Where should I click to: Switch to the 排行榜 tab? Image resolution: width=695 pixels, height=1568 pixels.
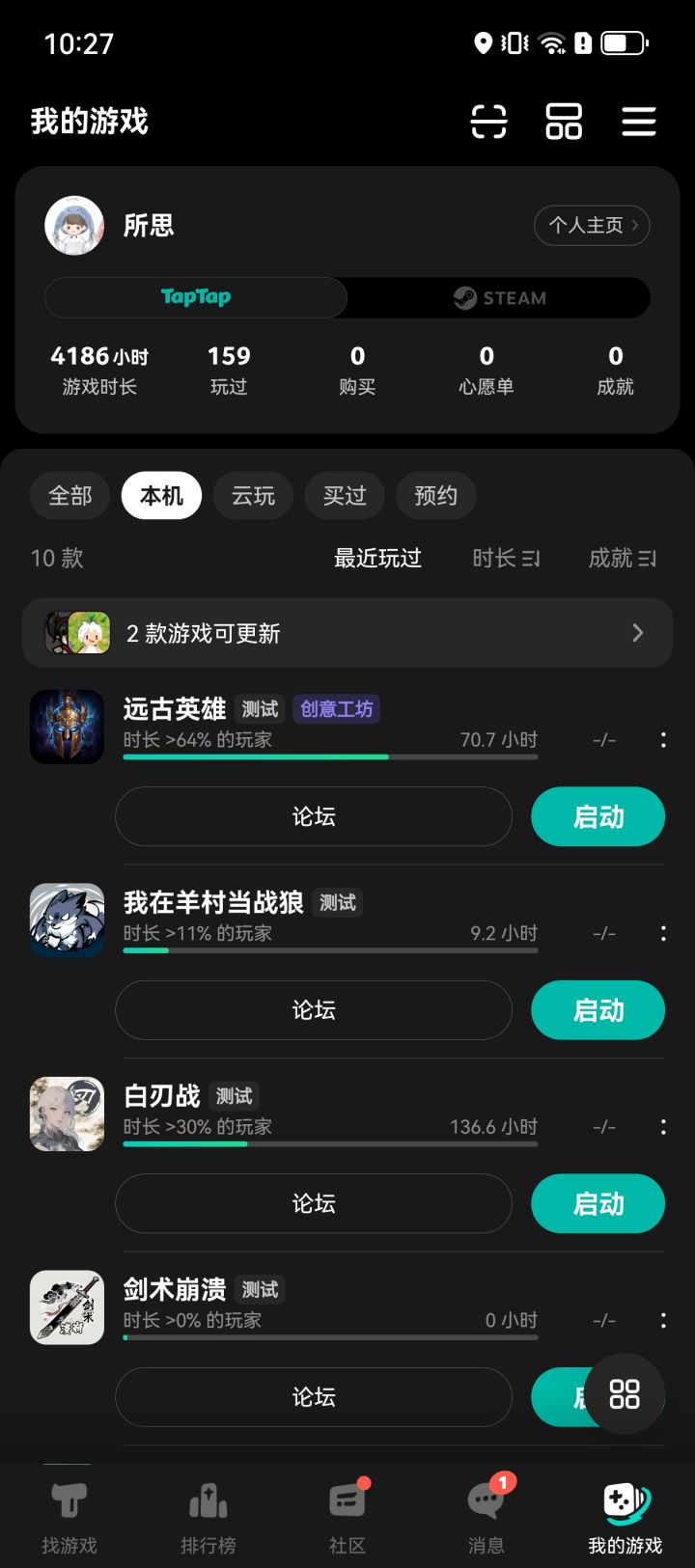click(208, 1518)
